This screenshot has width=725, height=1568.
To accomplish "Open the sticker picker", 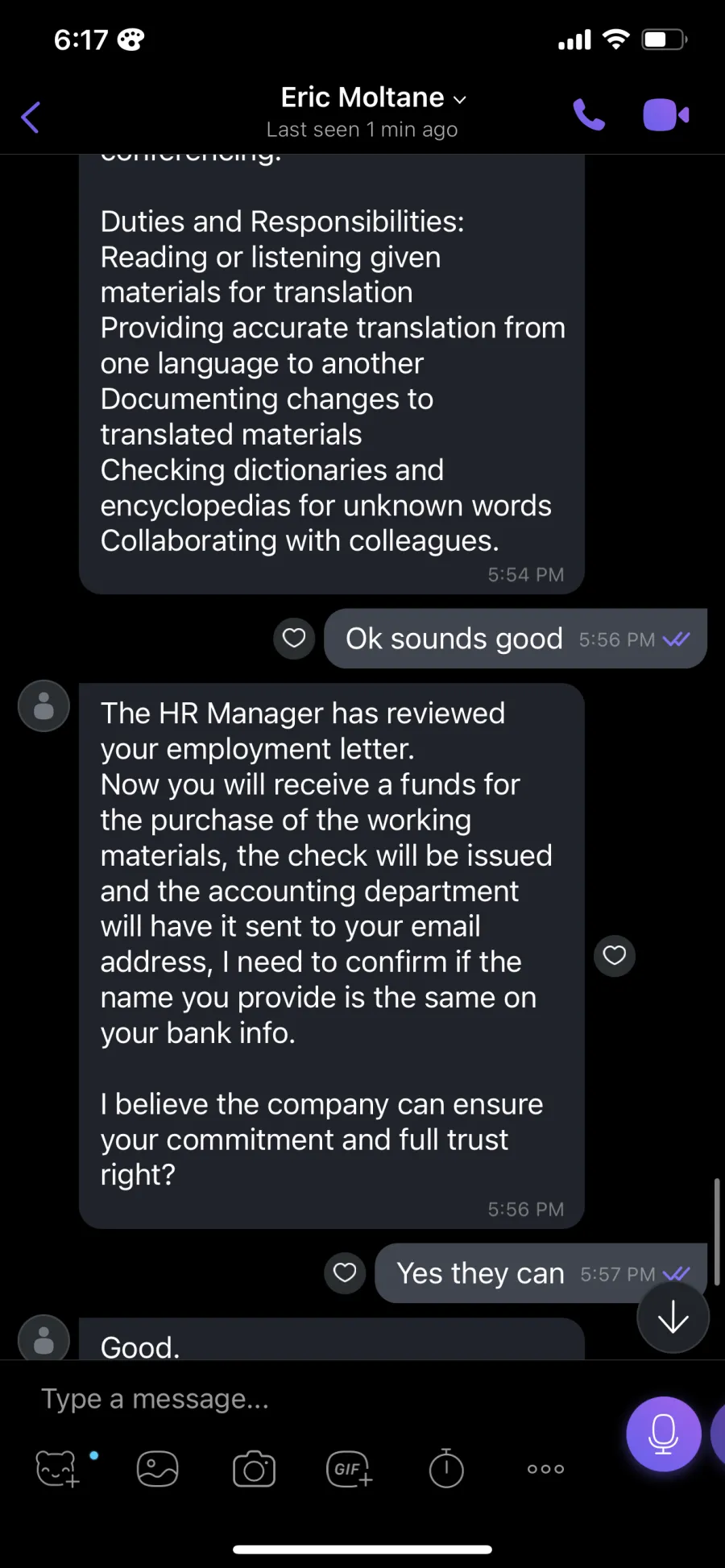I will click(x=58, y=1469).
